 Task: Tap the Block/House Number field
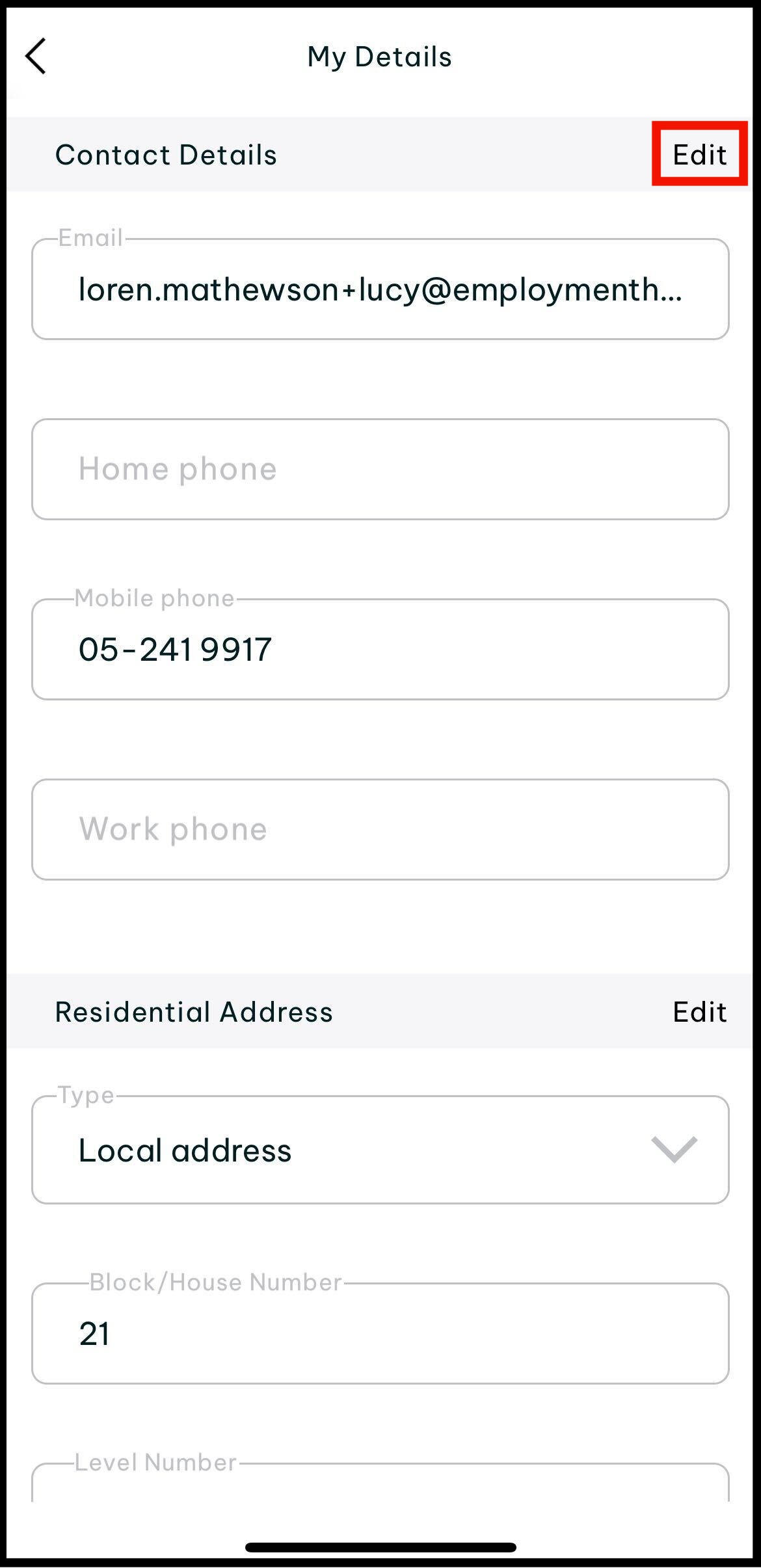(380, 1334)
